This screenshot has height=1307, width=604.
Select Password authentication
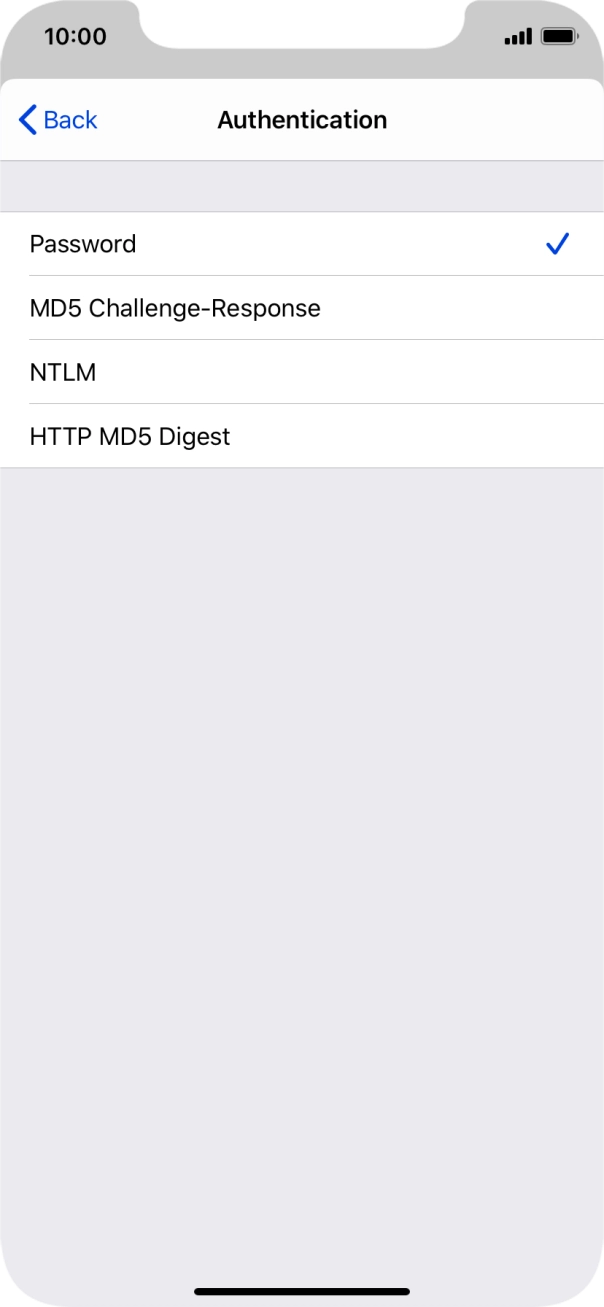[x=83, y=244]
